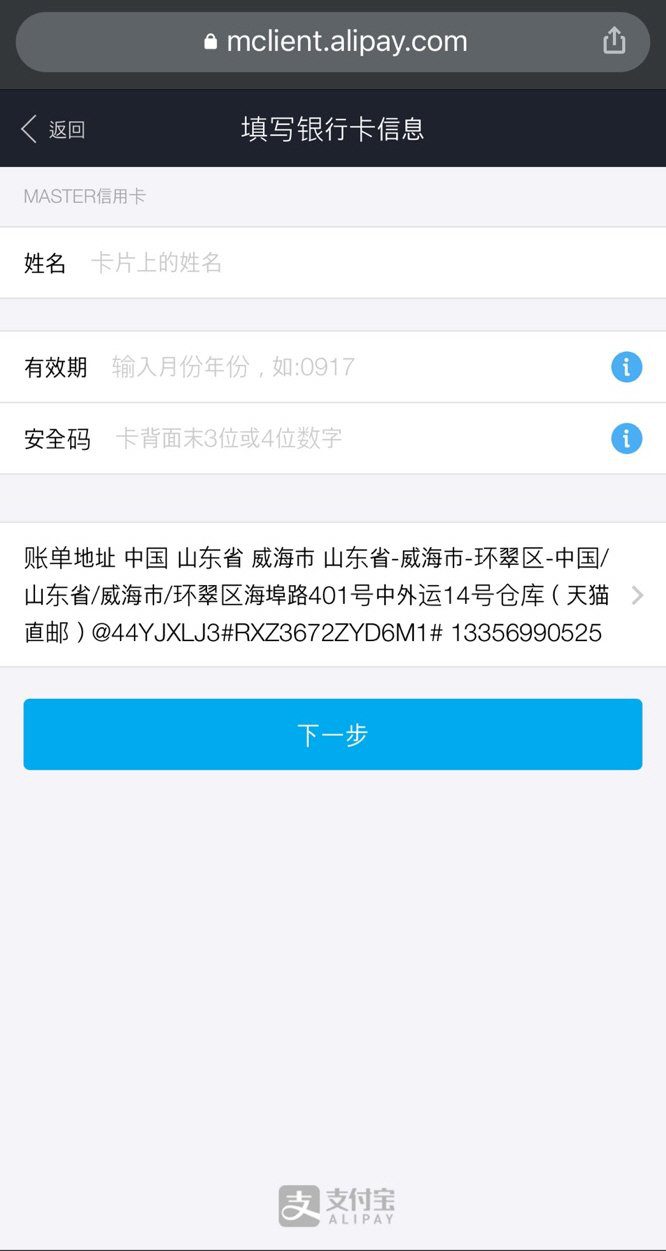Edit the 账单地址 billing address row
Screen dimensions: 666x1251
pyautogui.click(x=332, y=595)
